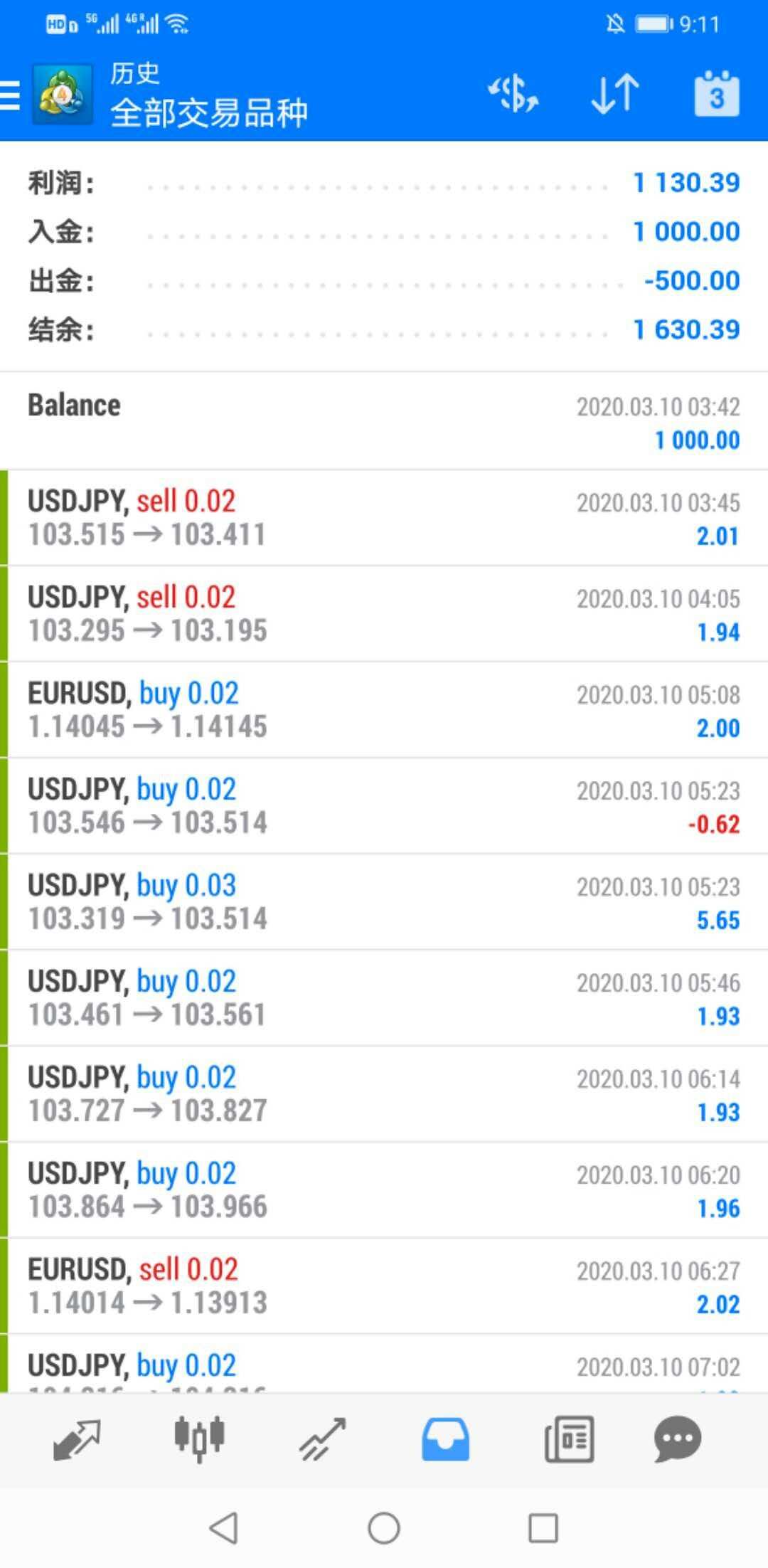Go to the home screen
768x1568 pixels.
coord(384,1527)
